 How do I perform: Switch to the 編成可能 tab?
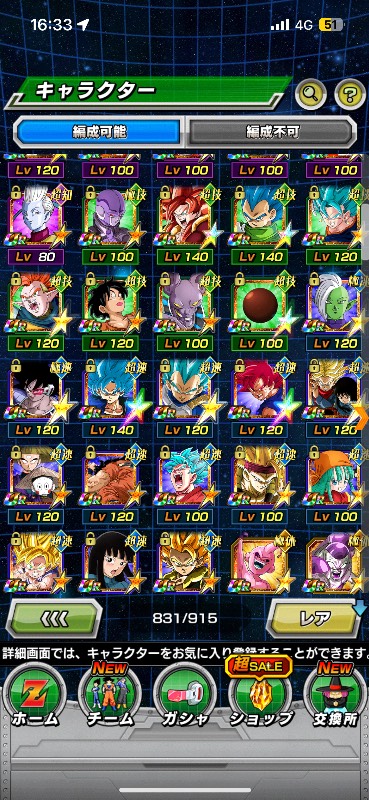click(99, 132)
